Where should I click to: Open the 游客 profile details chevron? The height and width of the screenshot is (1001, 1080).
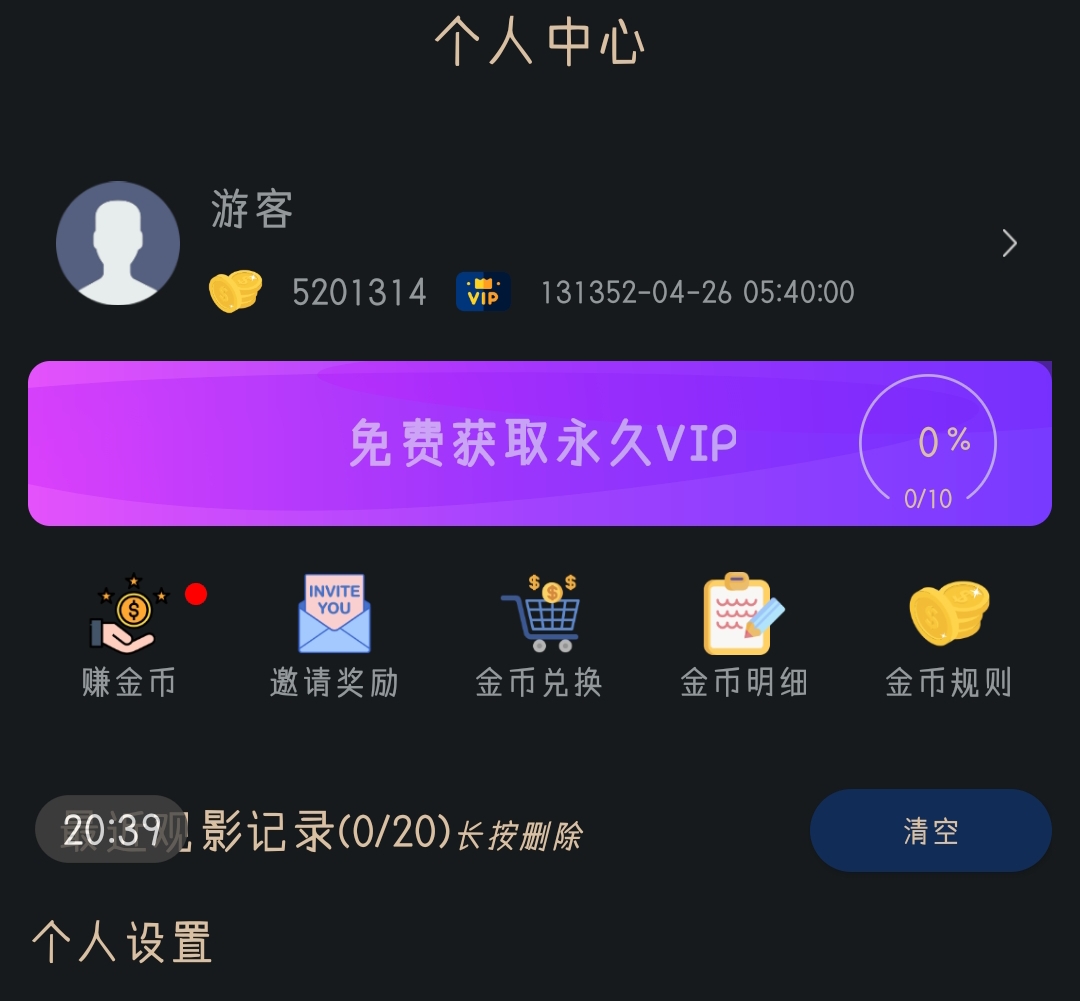1009,243
